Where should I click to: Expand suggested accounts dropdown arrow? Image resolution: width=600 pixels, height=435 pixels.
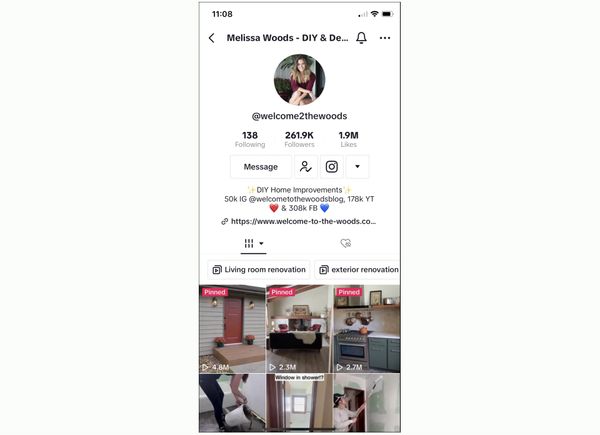pos(357,167)
